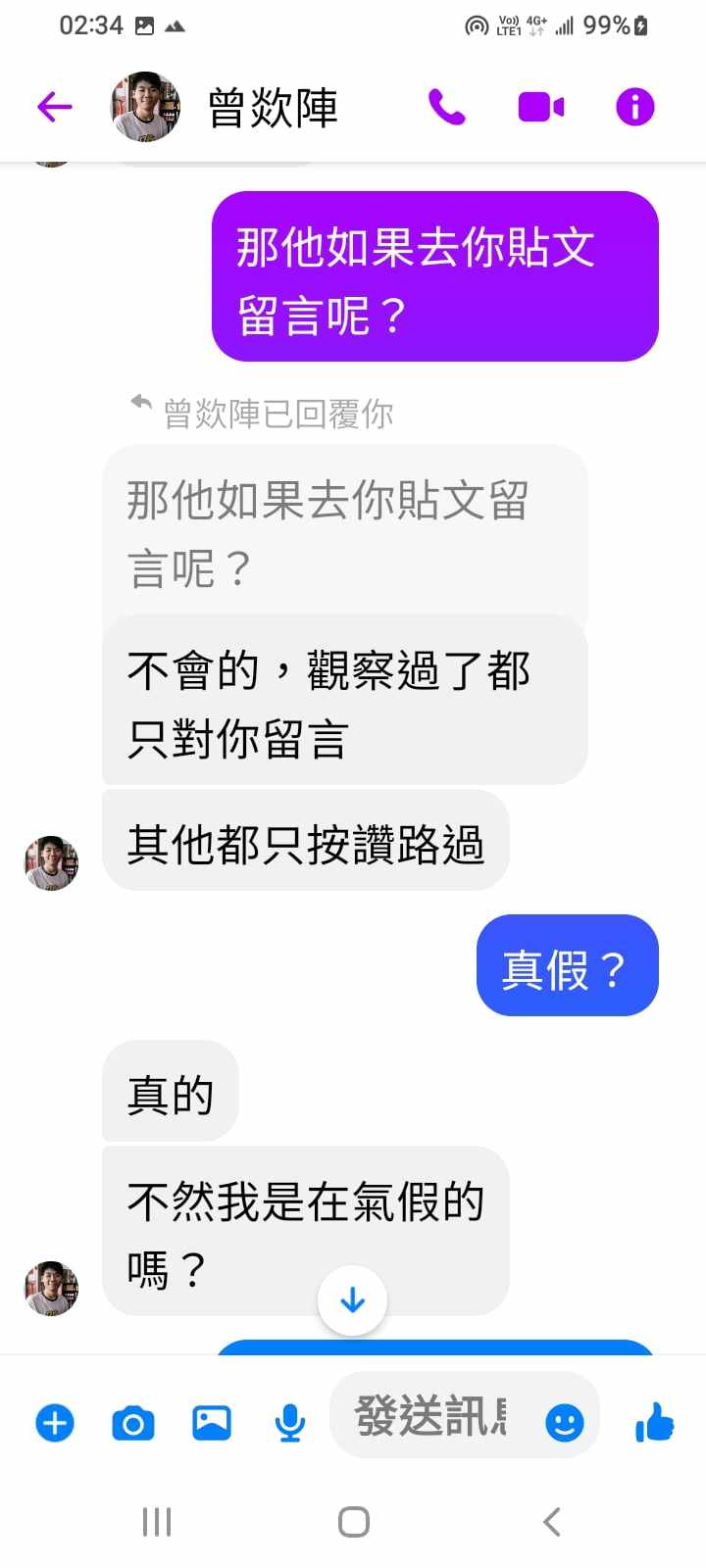Tap the system home button
The image size is (706, 1568).
point(353,1522)
